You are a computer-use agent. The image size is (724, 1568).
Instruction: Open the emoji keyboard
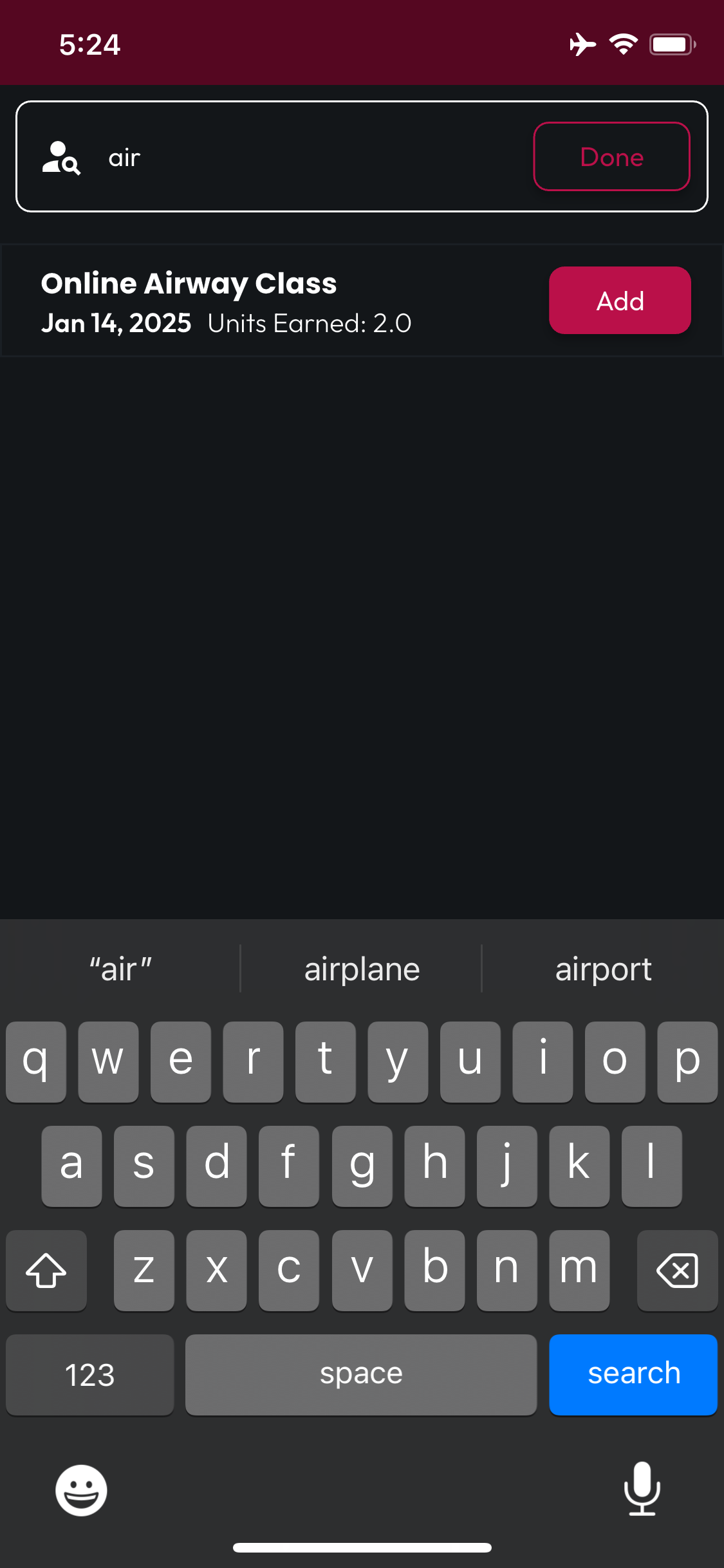(81, 1490)
